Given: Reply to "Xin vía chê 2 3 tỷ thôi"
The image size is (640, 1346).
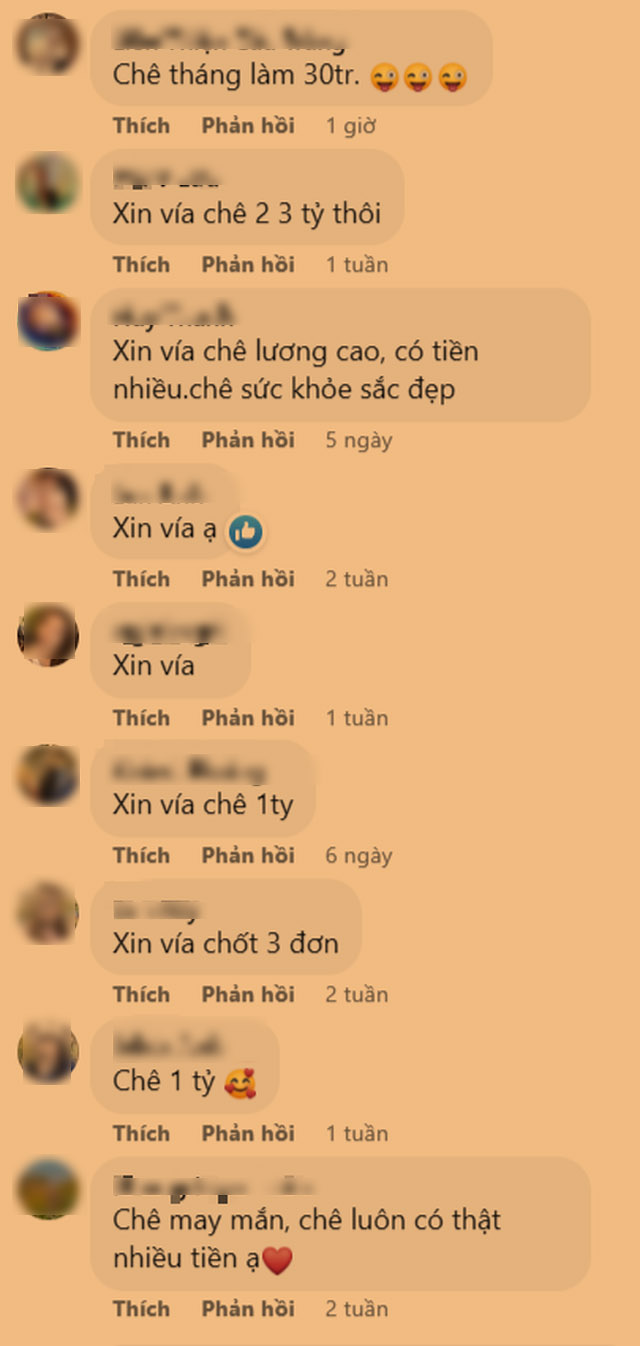Looking at the screenshot, I should 248,265.
